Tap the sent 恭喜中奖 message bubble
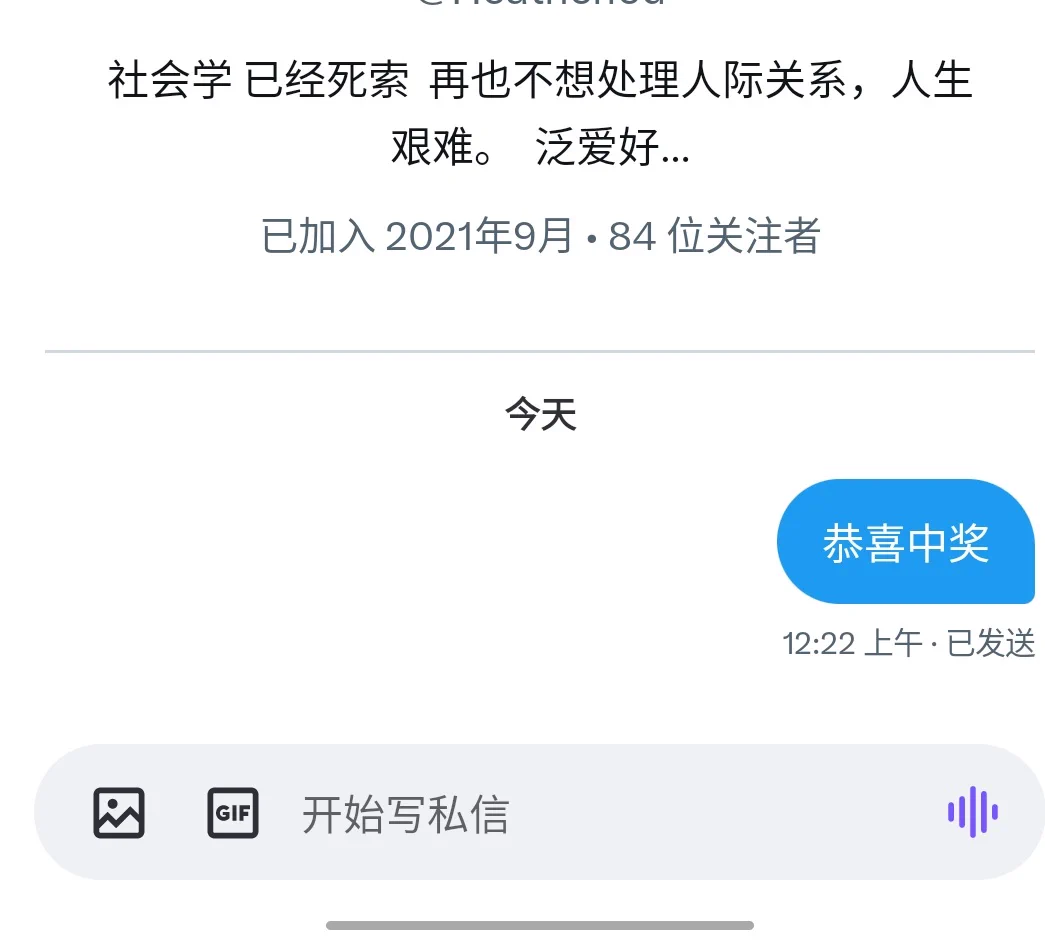Image resolution: width=1045 pixels, height=948 pixels. coord(905,543)
